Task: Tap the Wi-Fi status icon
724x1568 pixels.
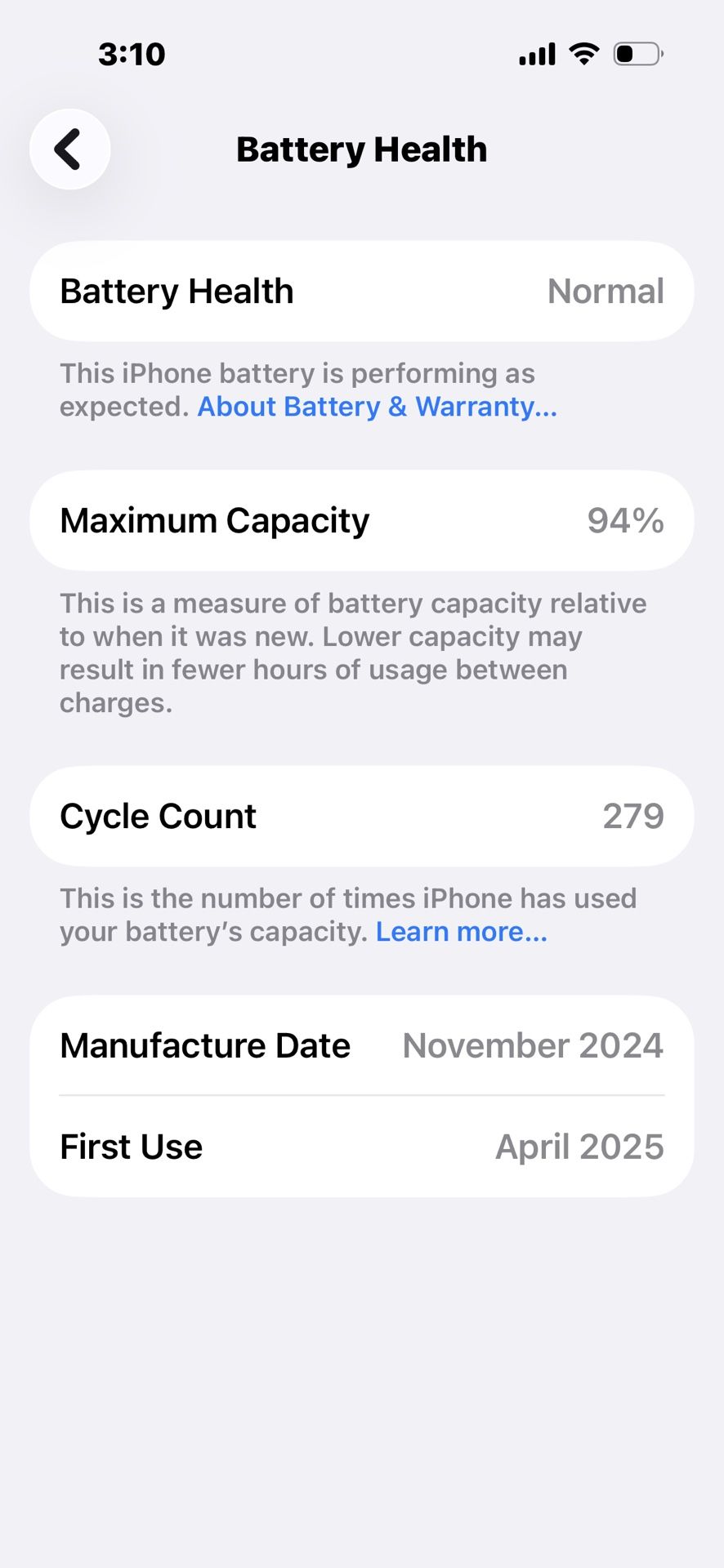Action: point(583,52)
